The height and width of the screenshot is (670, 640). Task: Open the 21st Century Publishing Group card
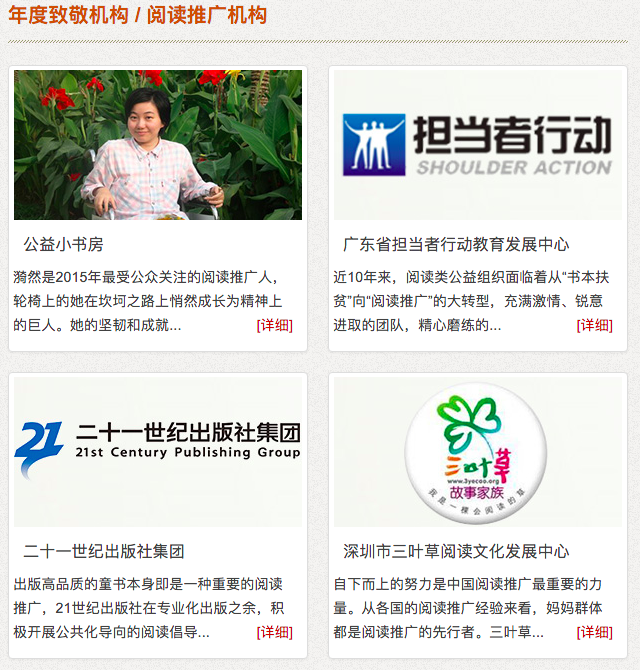(158, 450)
